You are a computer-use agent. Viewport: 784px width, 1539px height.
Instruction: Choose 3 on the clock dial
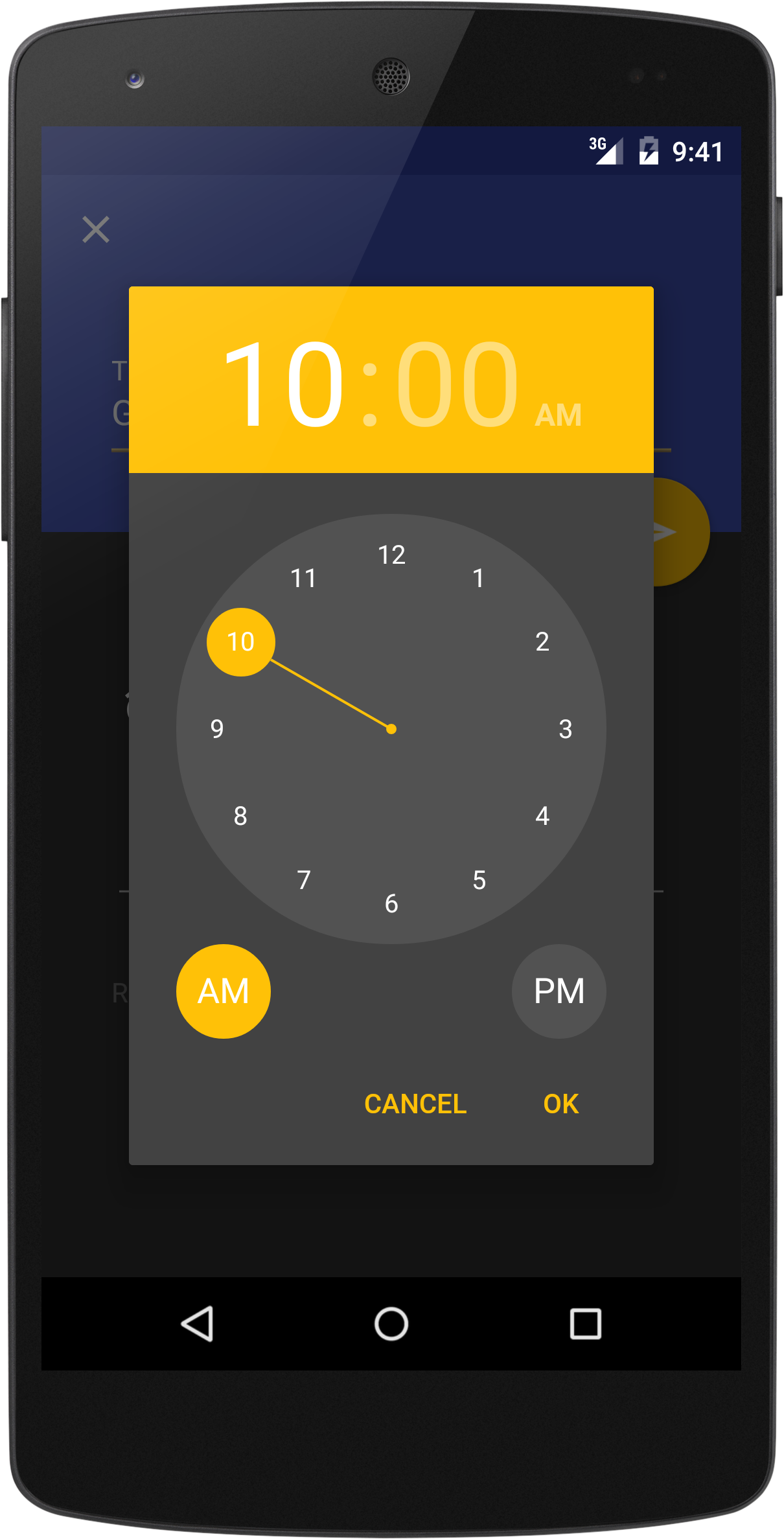566,729
